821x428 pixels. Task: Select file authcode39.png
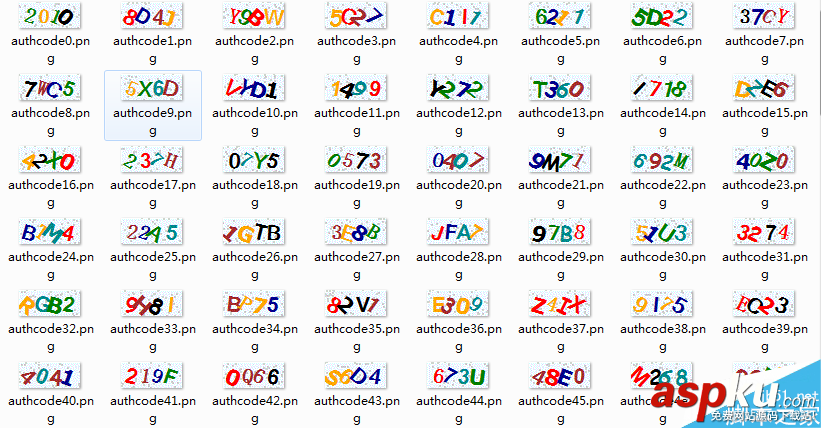point(762,304)
